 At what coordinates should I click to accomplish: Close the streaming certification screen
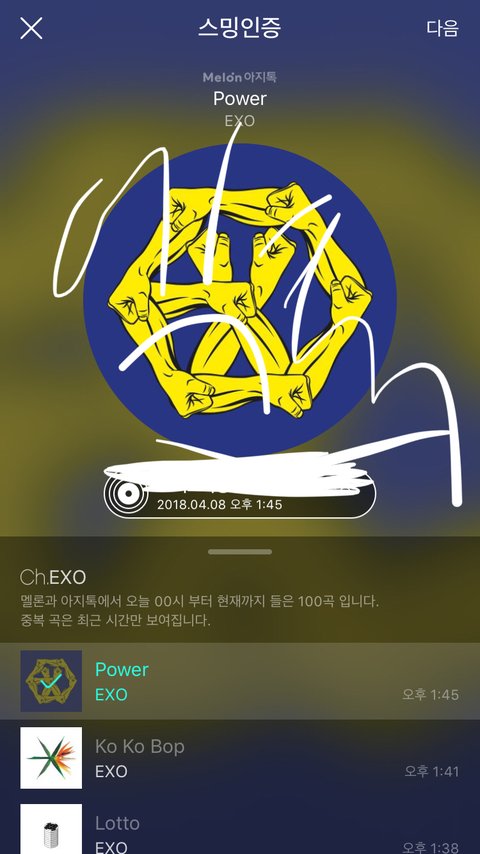tap(31, 28)
